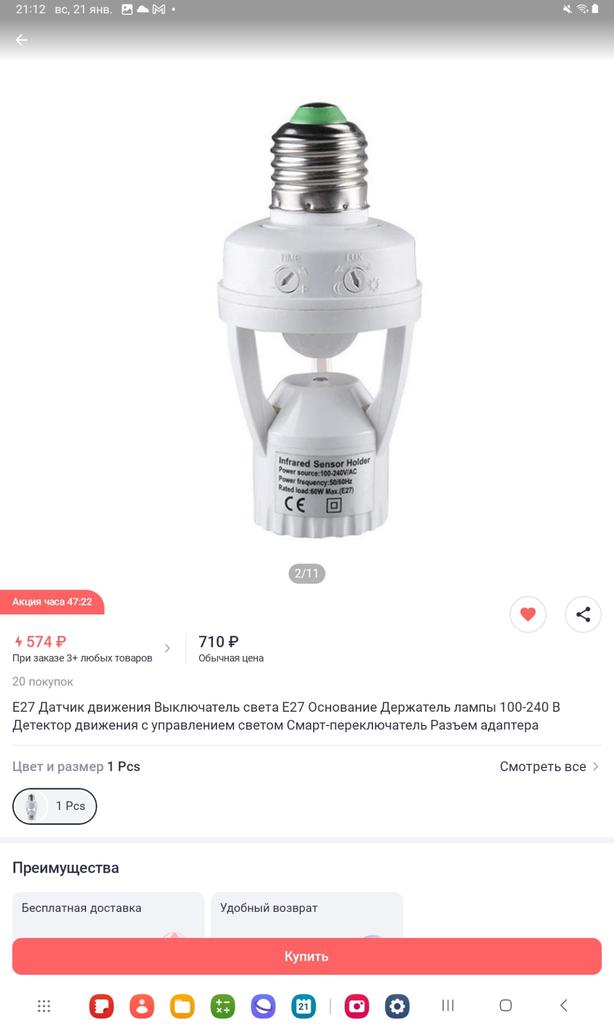The height and width of the screenshot is (1024, 614).
Task: Go to the system home screen
Action: (x=506, y=1005)
